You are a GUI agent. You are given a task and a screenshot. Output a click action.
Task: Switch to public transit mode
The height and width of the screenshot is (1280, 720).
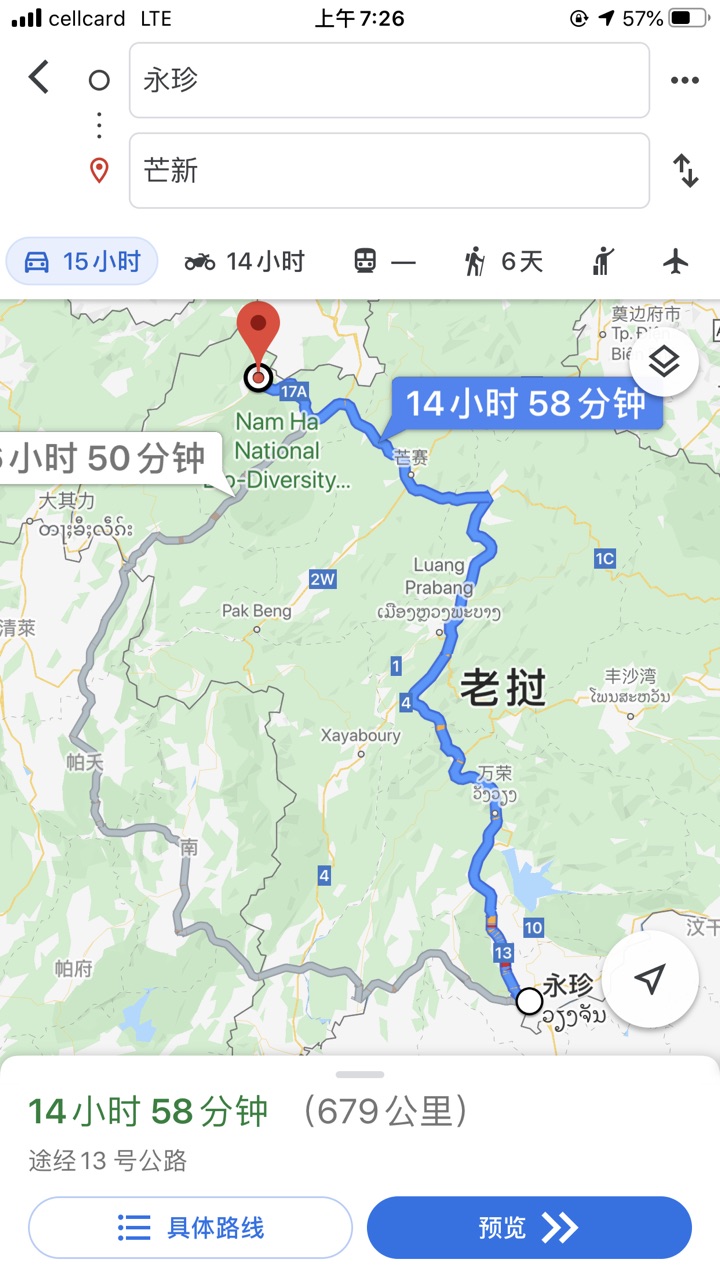coord(384,262)
